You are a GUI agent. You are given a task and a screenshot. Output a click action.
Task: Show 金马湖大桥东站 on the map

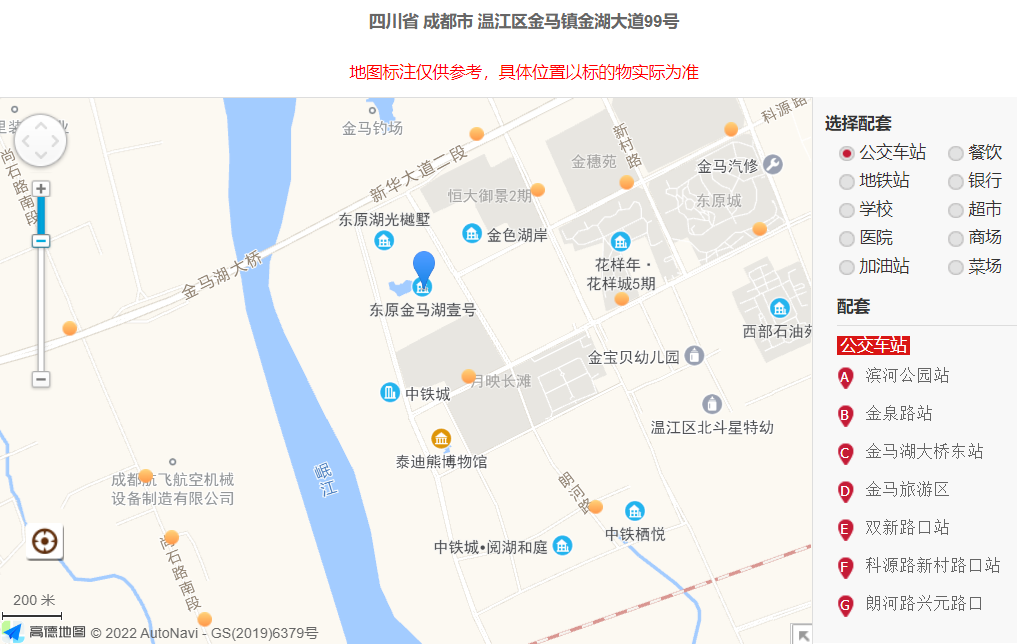(924, 452)
